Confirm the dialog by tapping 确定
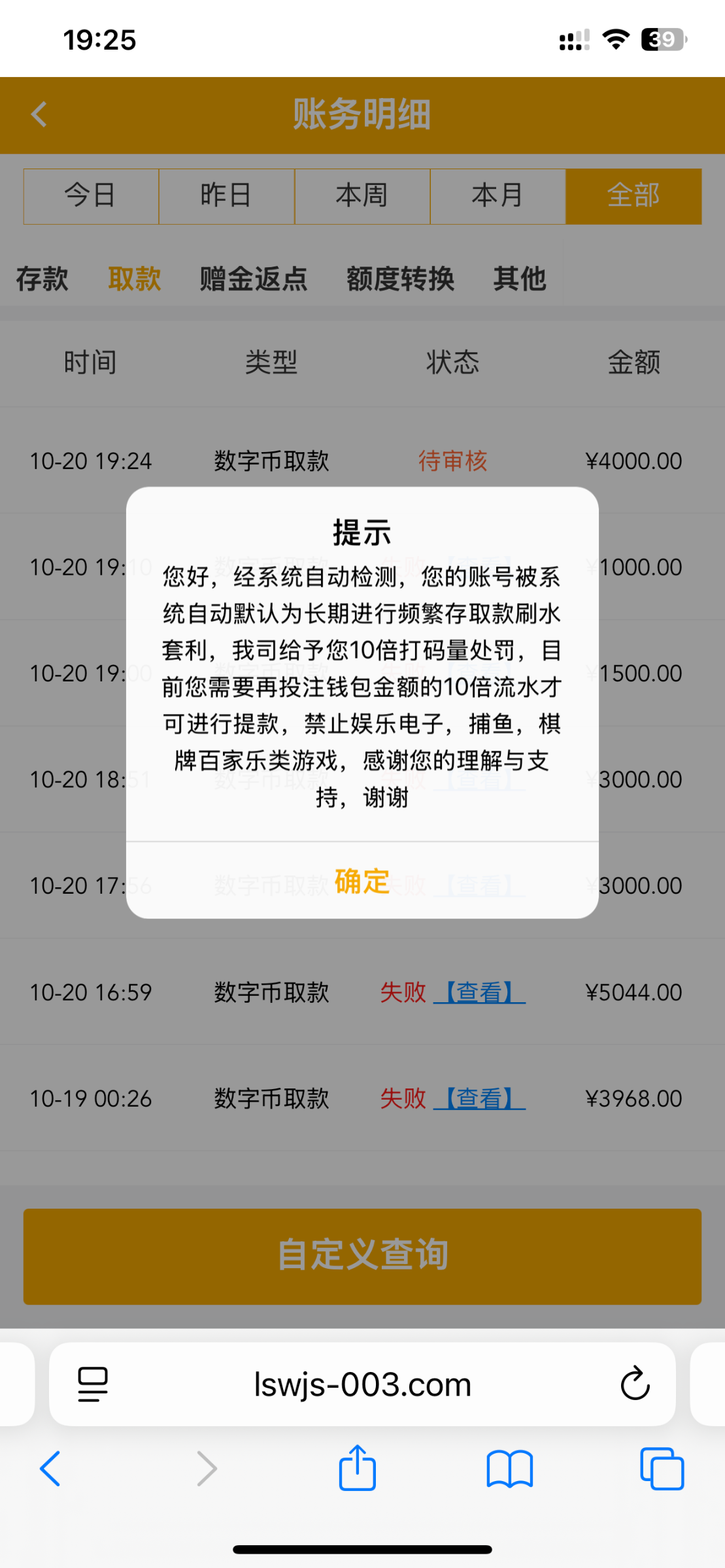 coord(362,881)
